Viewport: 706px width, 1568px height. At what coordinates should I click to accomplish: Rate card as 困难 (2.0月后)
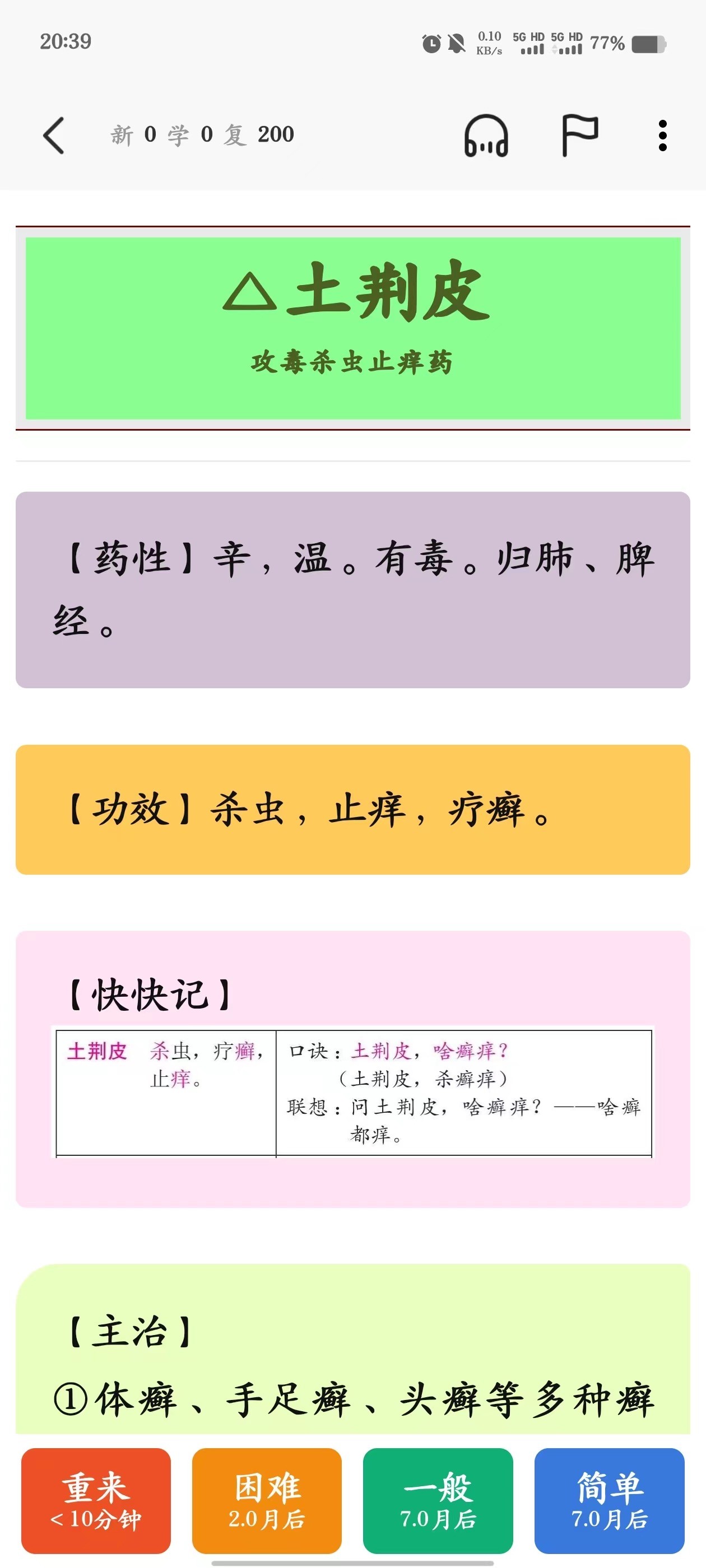click(x=267, y=1500)
